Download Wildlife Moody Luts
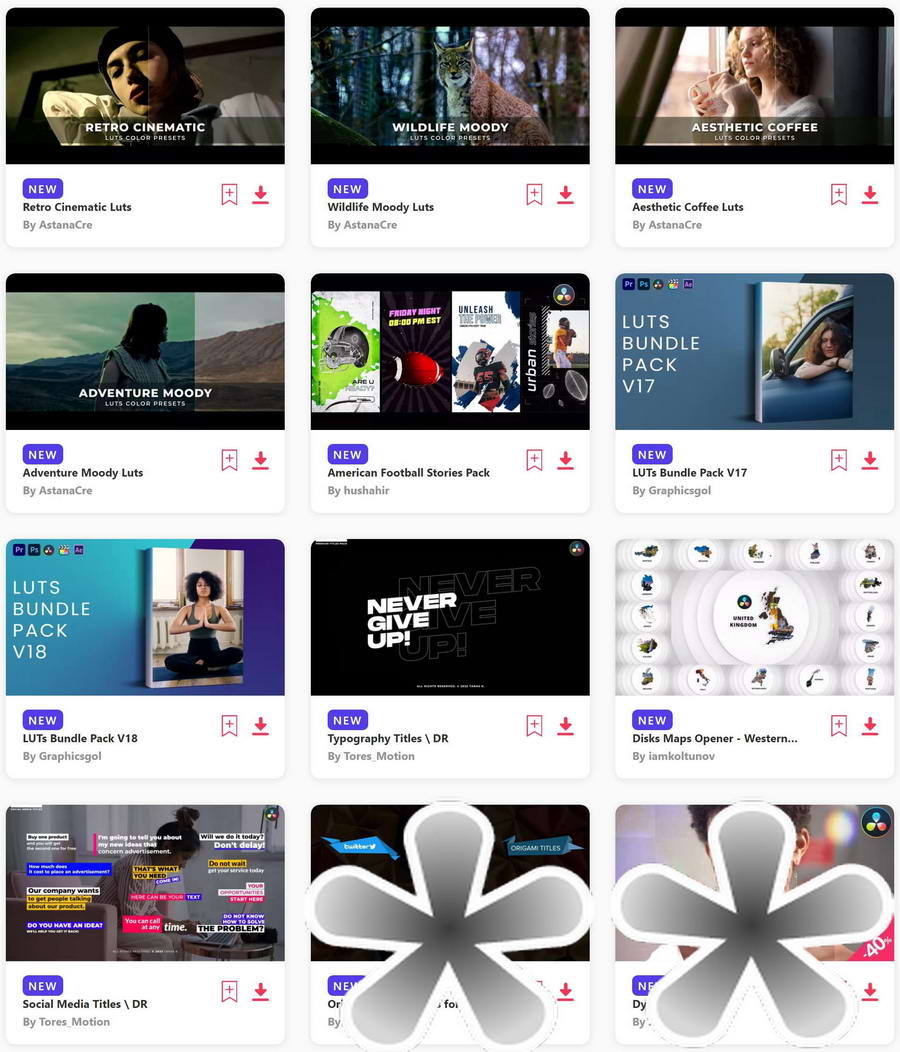900x1052 pixels. click(x=566, y=195)
